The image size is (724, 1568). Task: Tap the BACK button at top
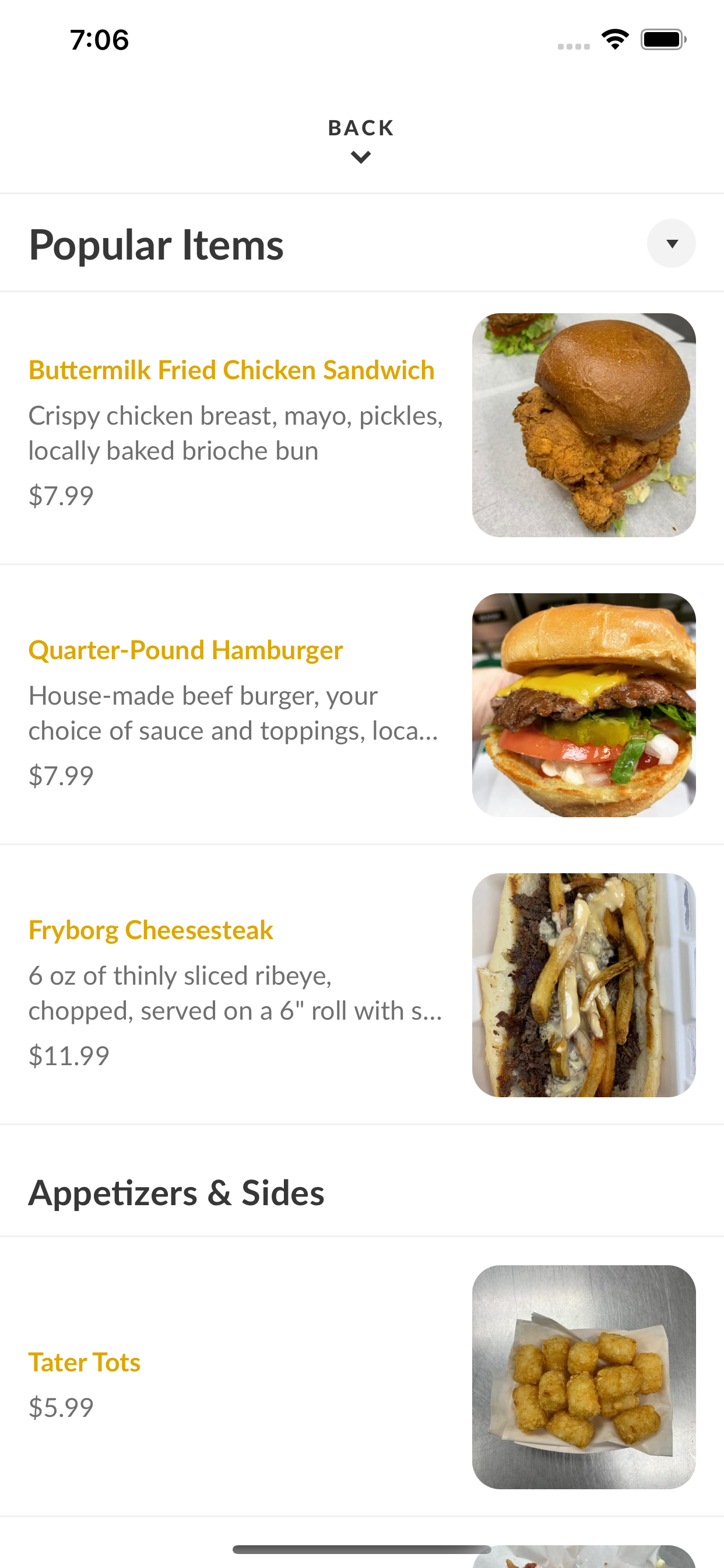click(x=361, y=140)
